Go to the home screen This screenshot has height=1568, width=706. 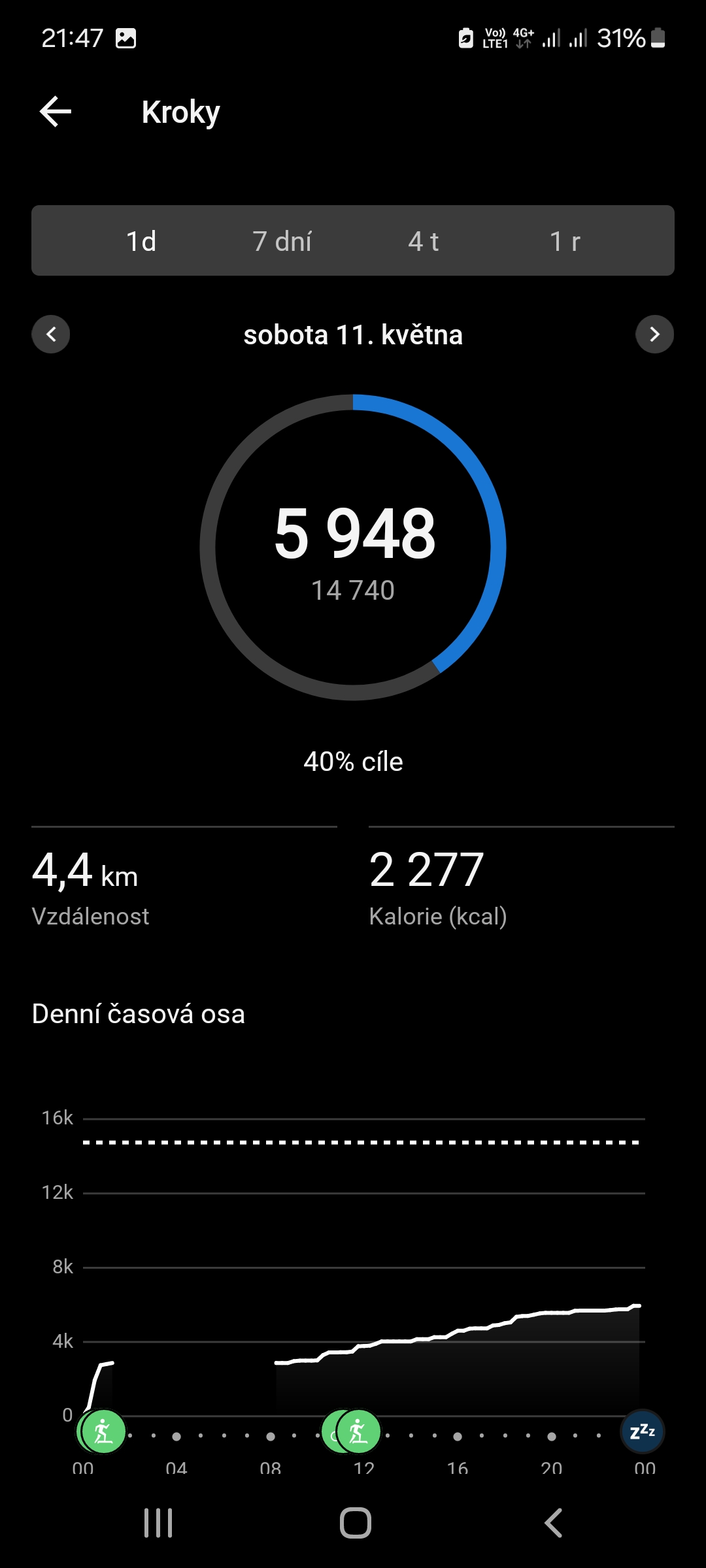click(x=355, y=1523)
